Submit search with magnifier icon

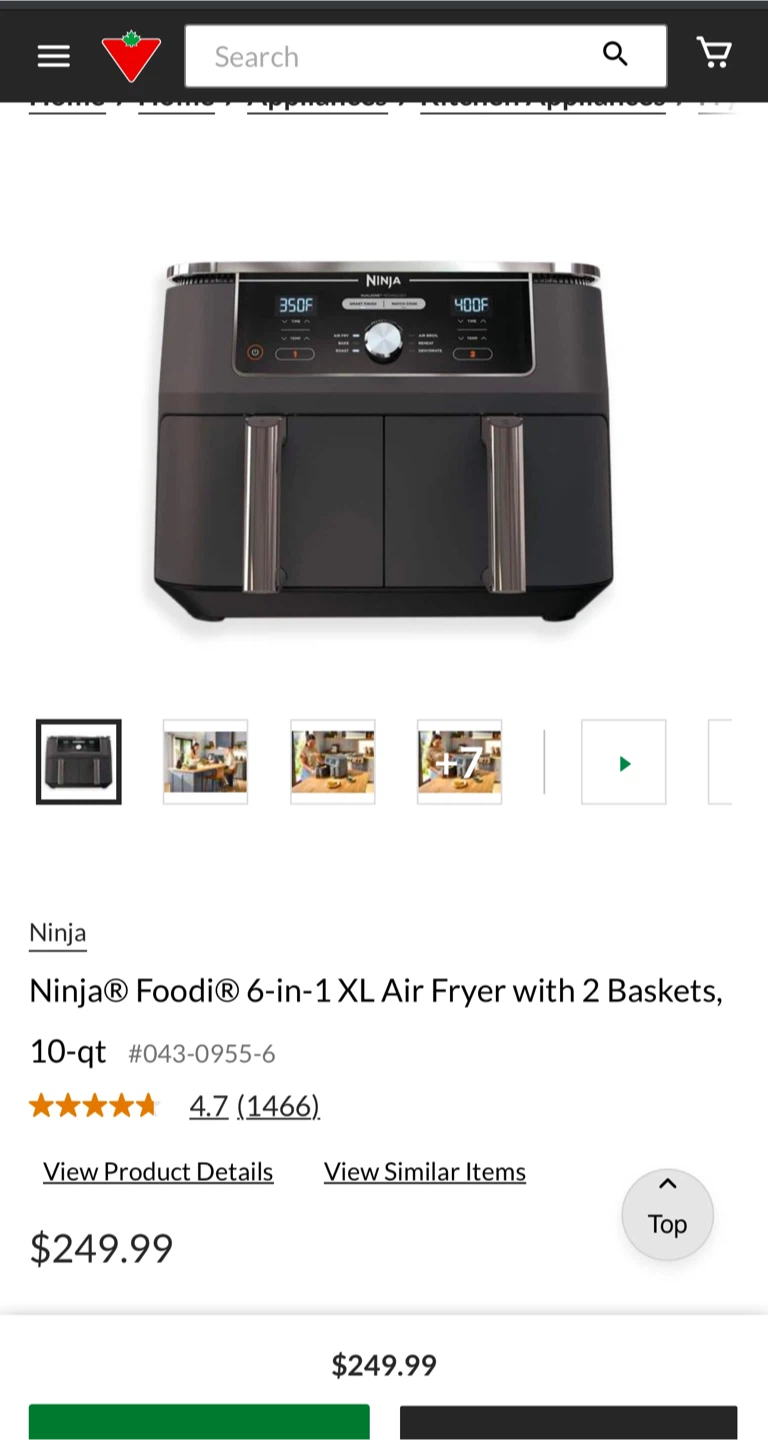coord(616,54)
